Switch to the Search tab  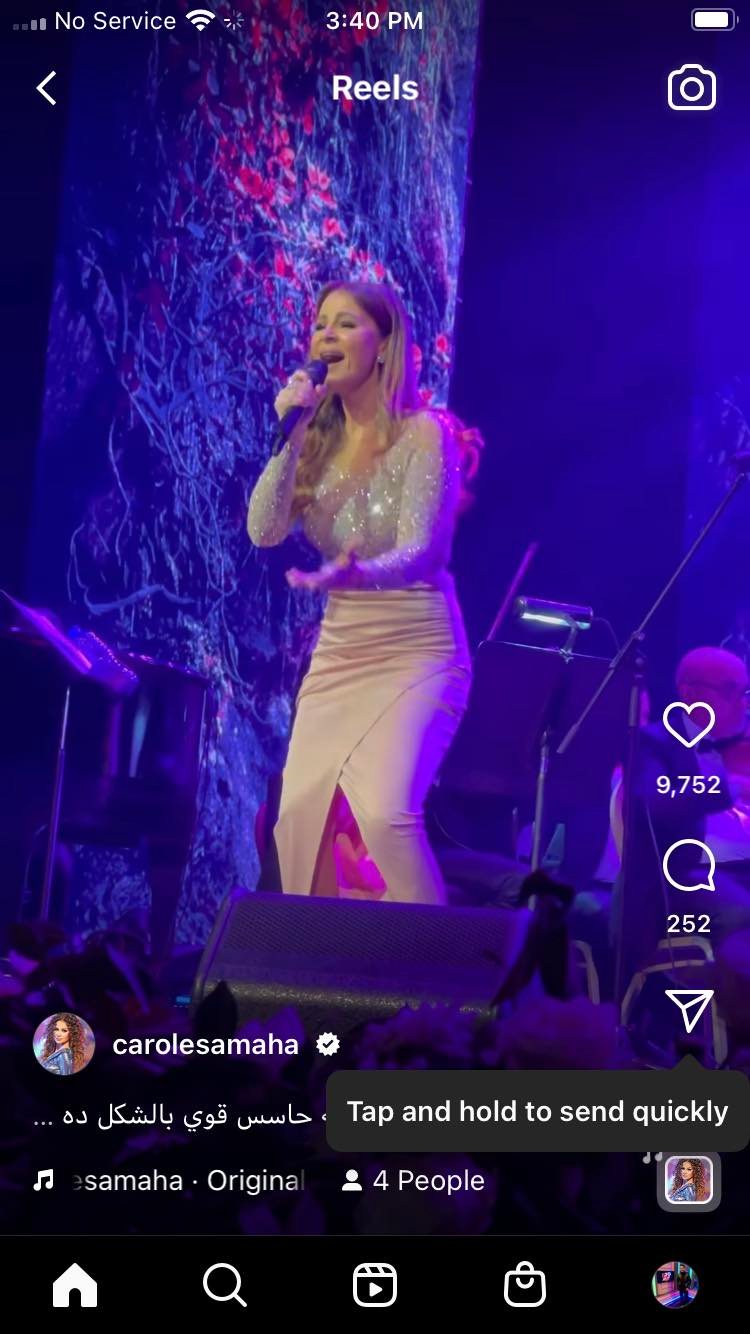(x=224, y=1285)
